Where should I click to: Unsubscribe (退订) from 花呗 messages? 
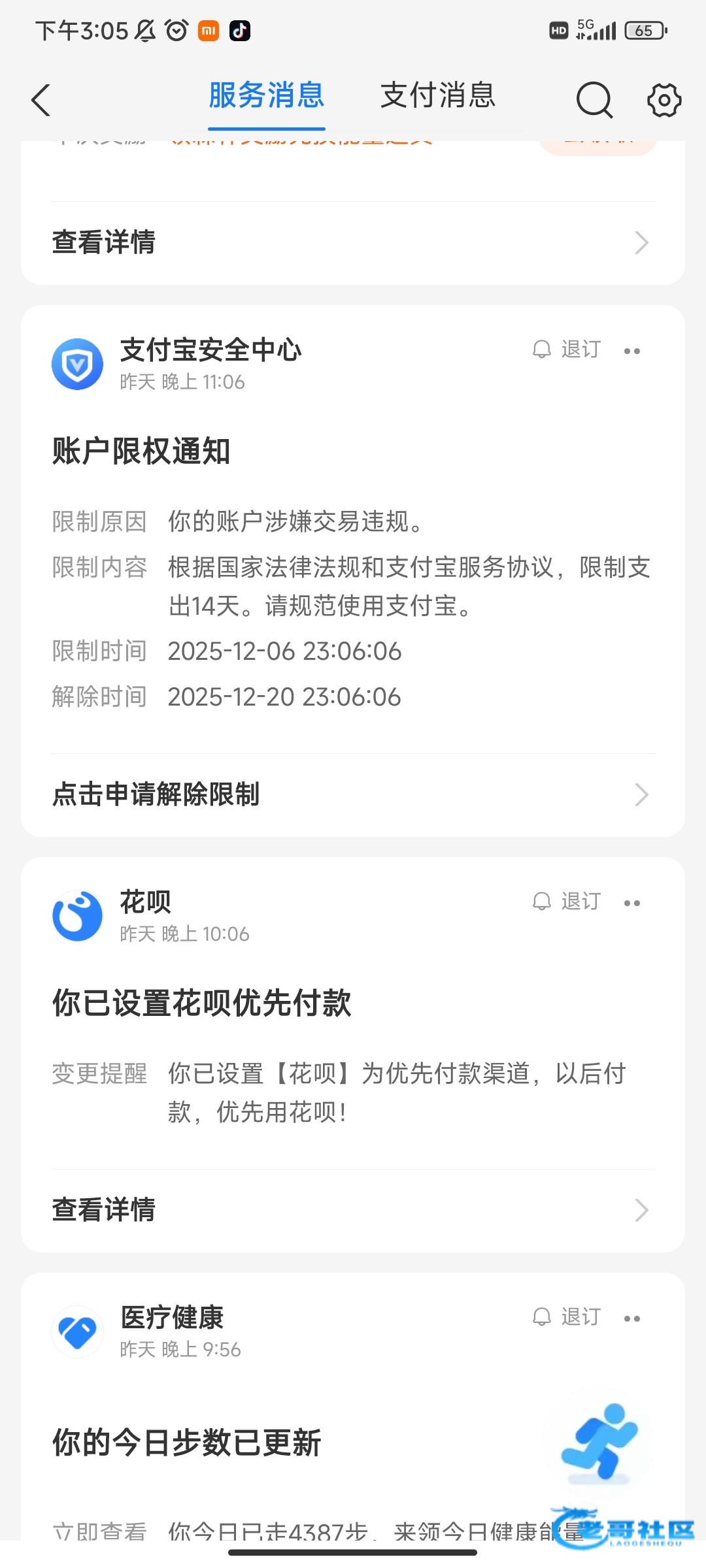coord(567,902)
